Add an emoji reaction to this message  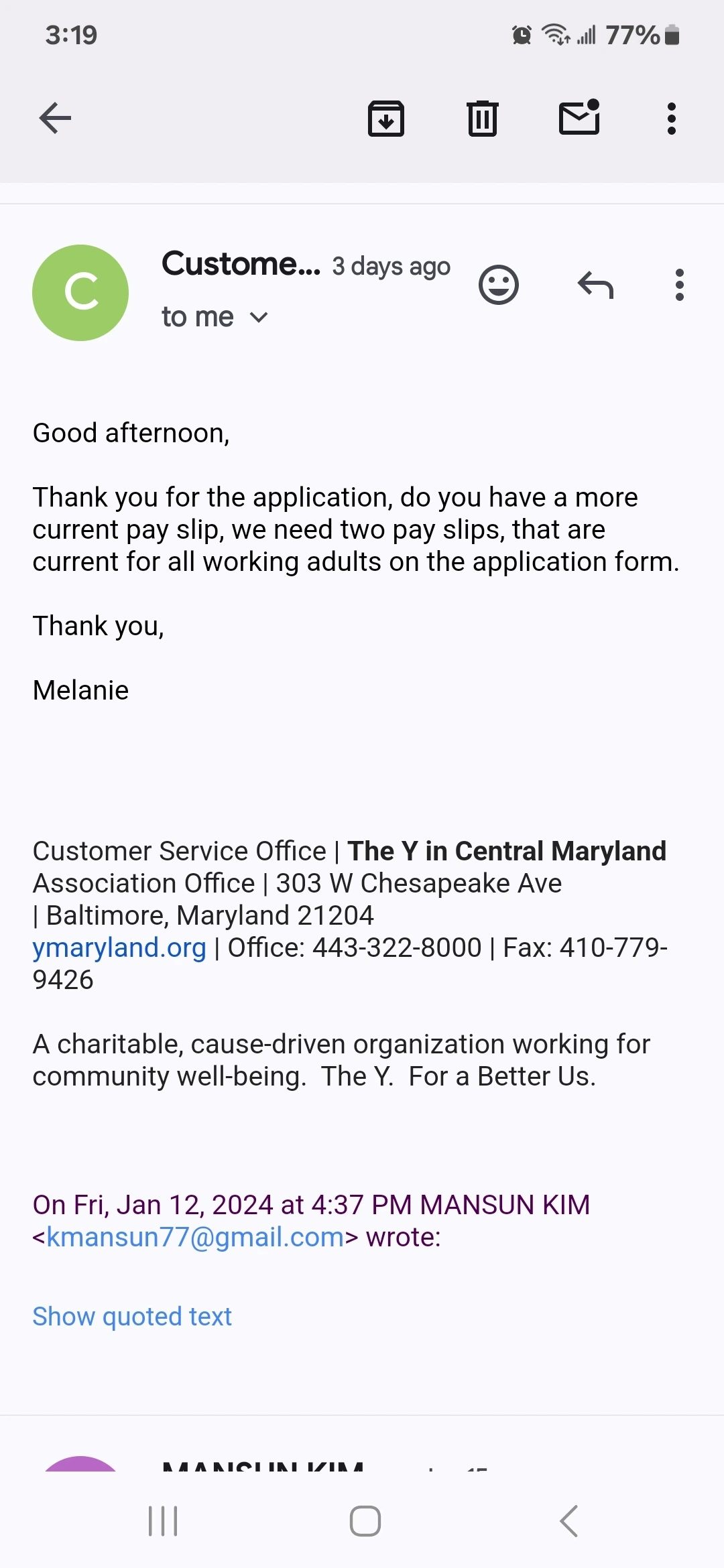point(498,285)
